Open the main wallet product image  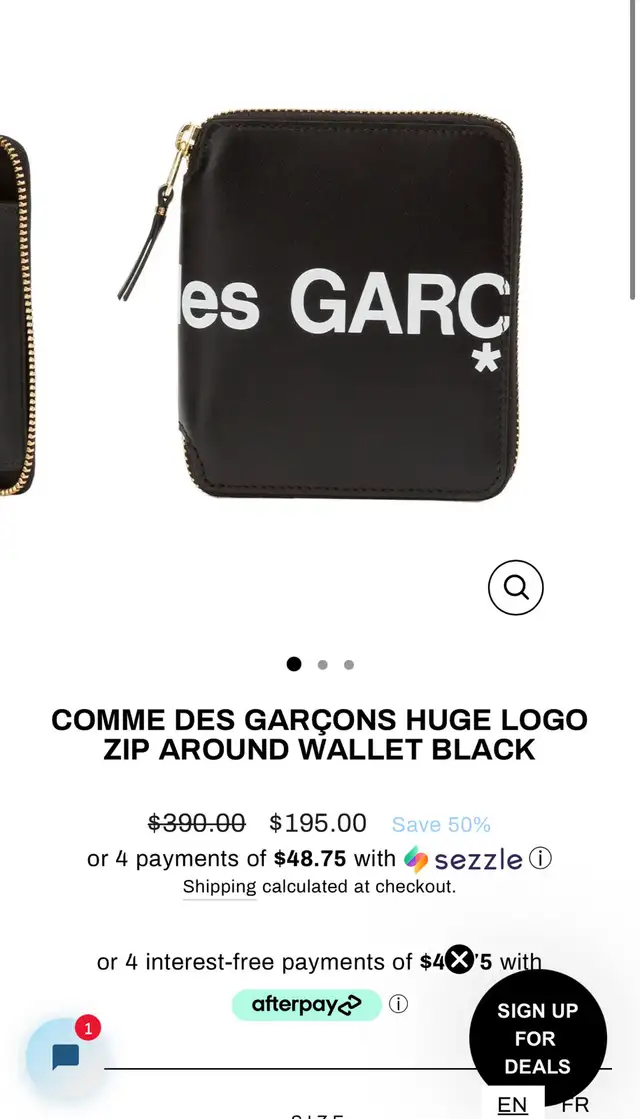point(320,305)
